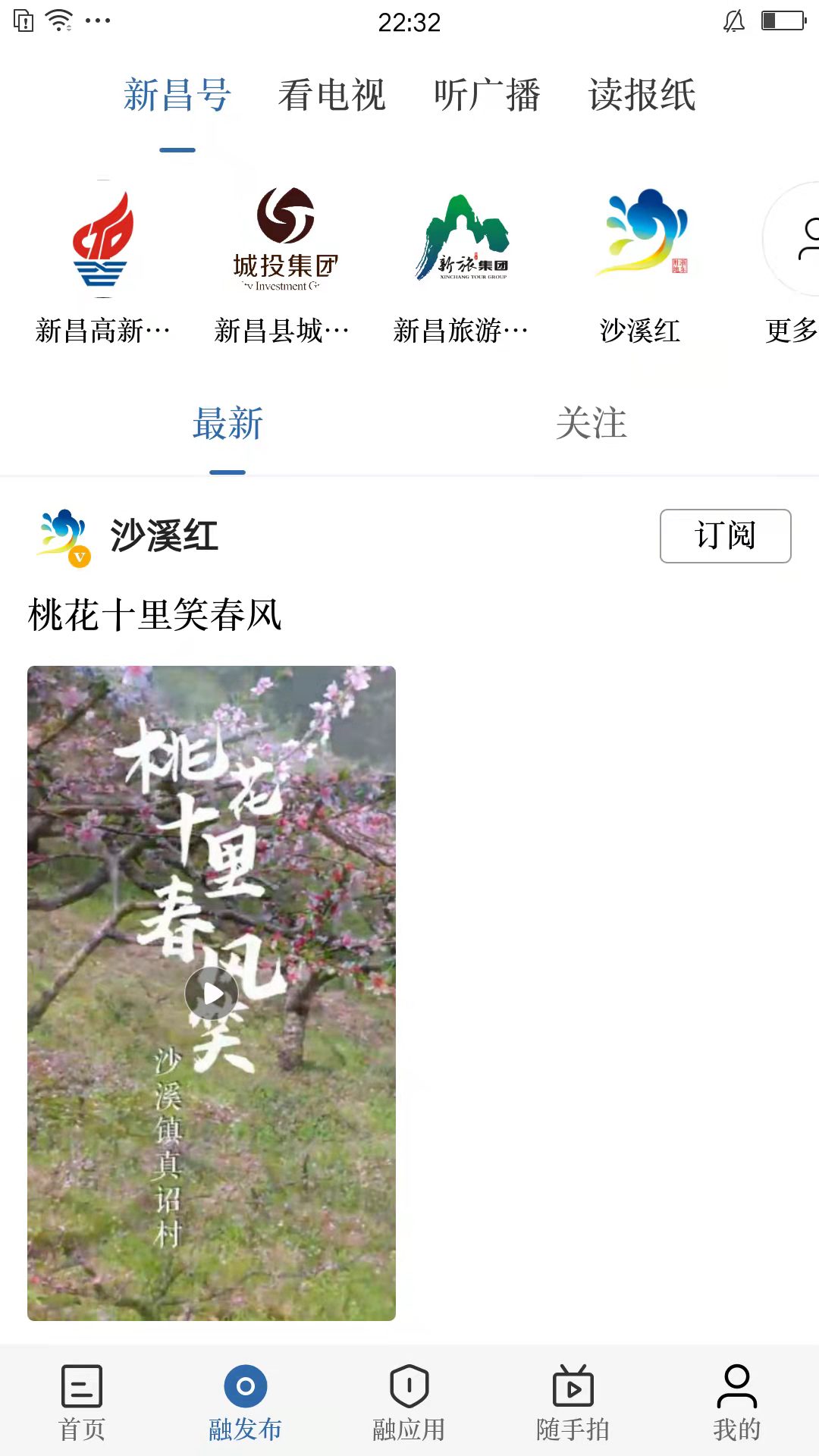Select the 读报纸 tab

[642, 96]
